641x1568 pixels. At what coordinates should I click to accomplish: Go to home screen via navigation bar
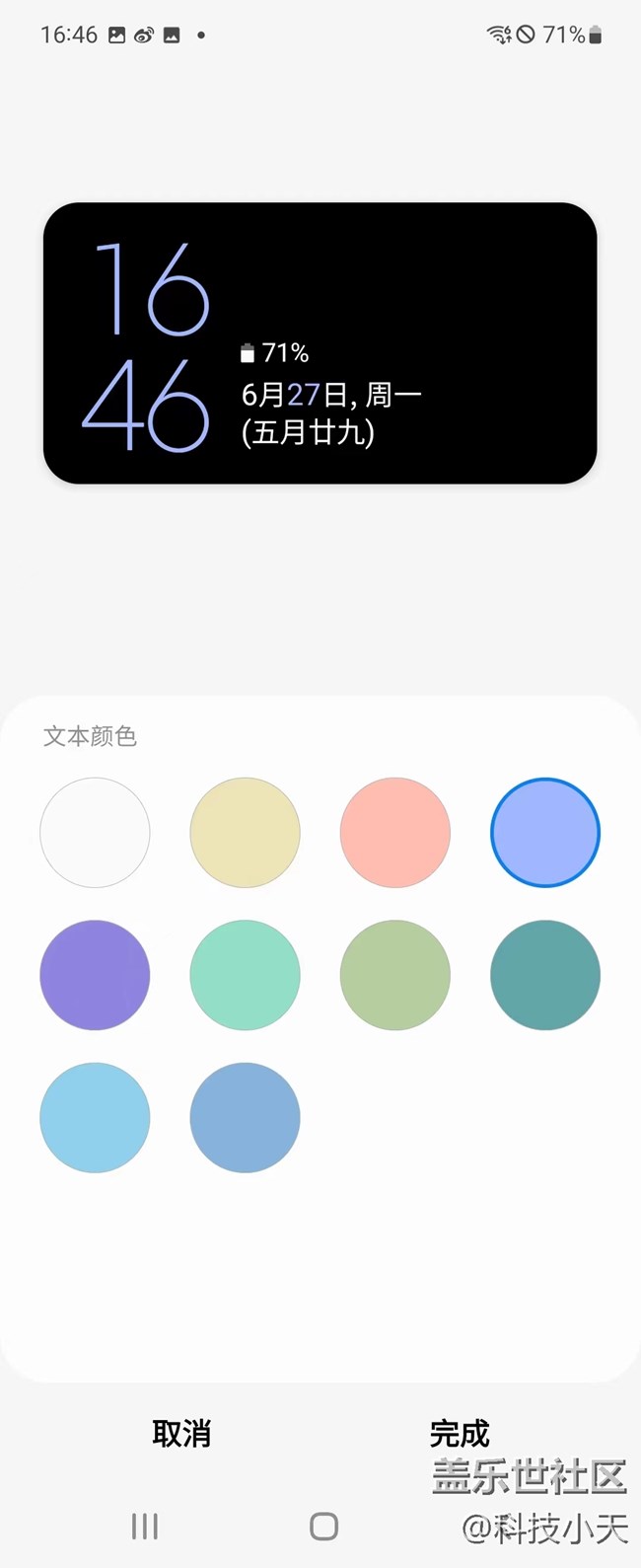[323, 1526]
